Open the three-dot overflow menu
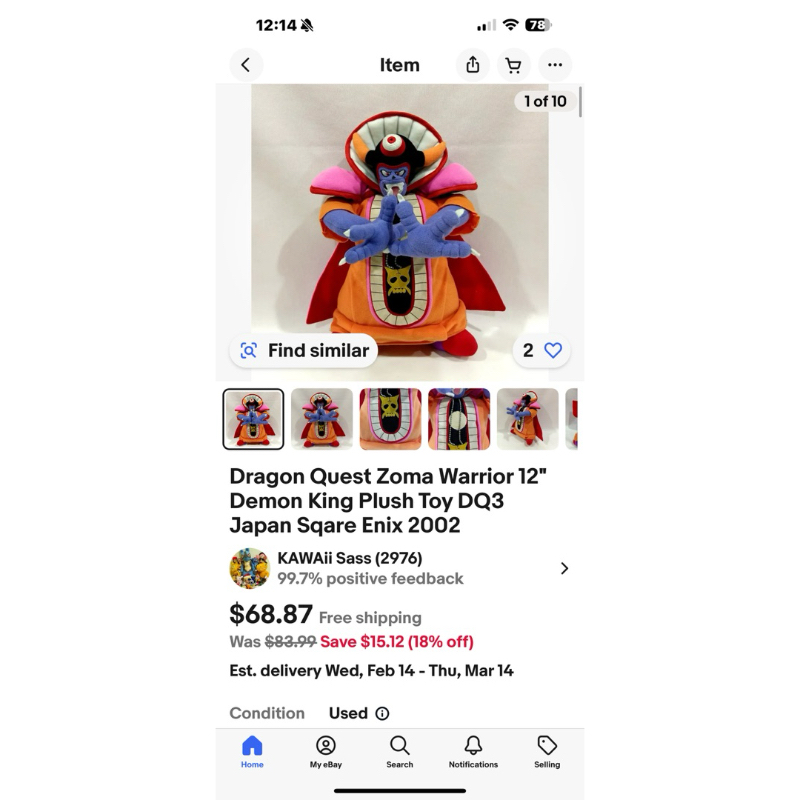The width and height of the screenshot is (800, 800). pos(555,65)
